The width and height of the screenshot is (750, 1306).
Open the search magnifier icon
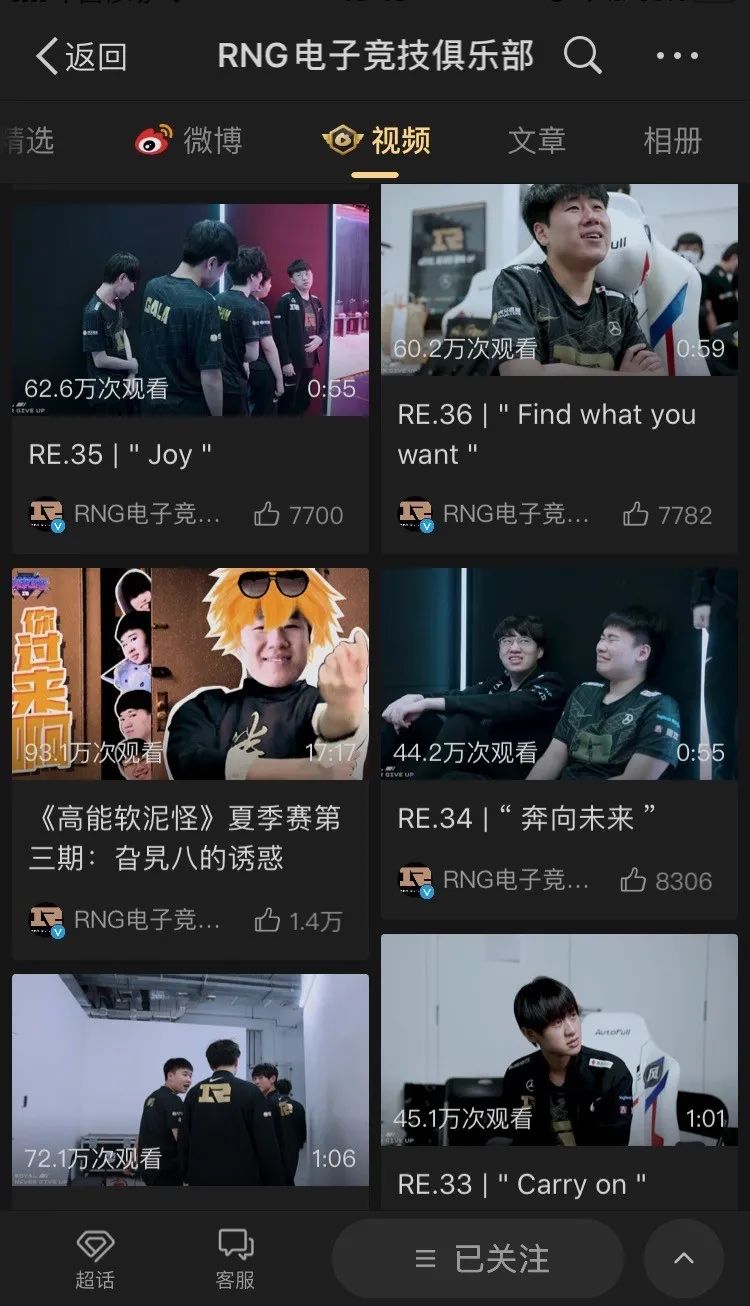click(585, 57)
